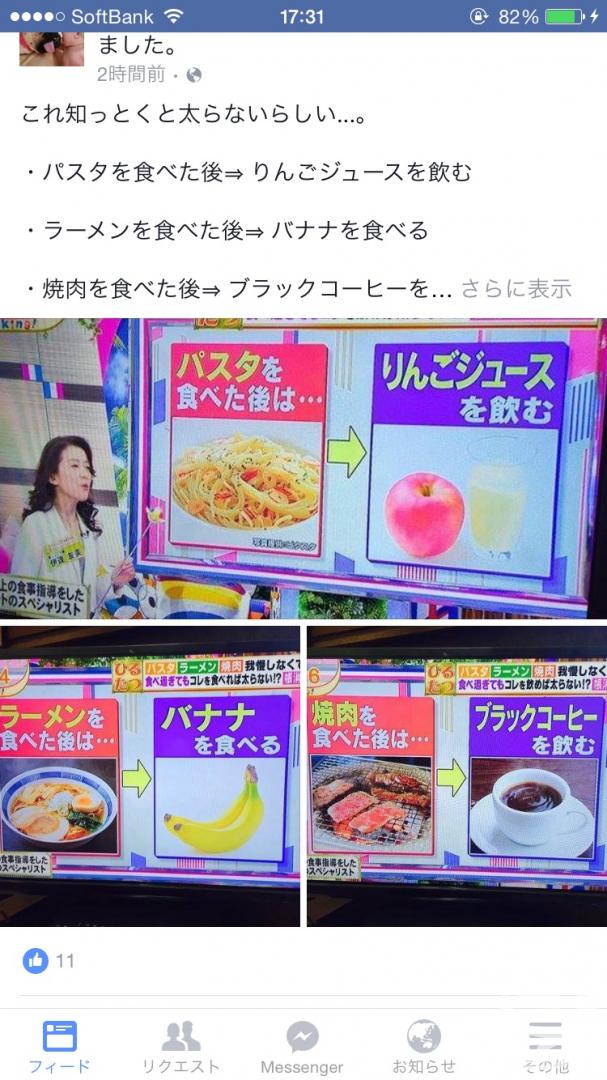Open the yakiniku and black coffee photo
607x1080 pixels.
(x=457, y=776)
